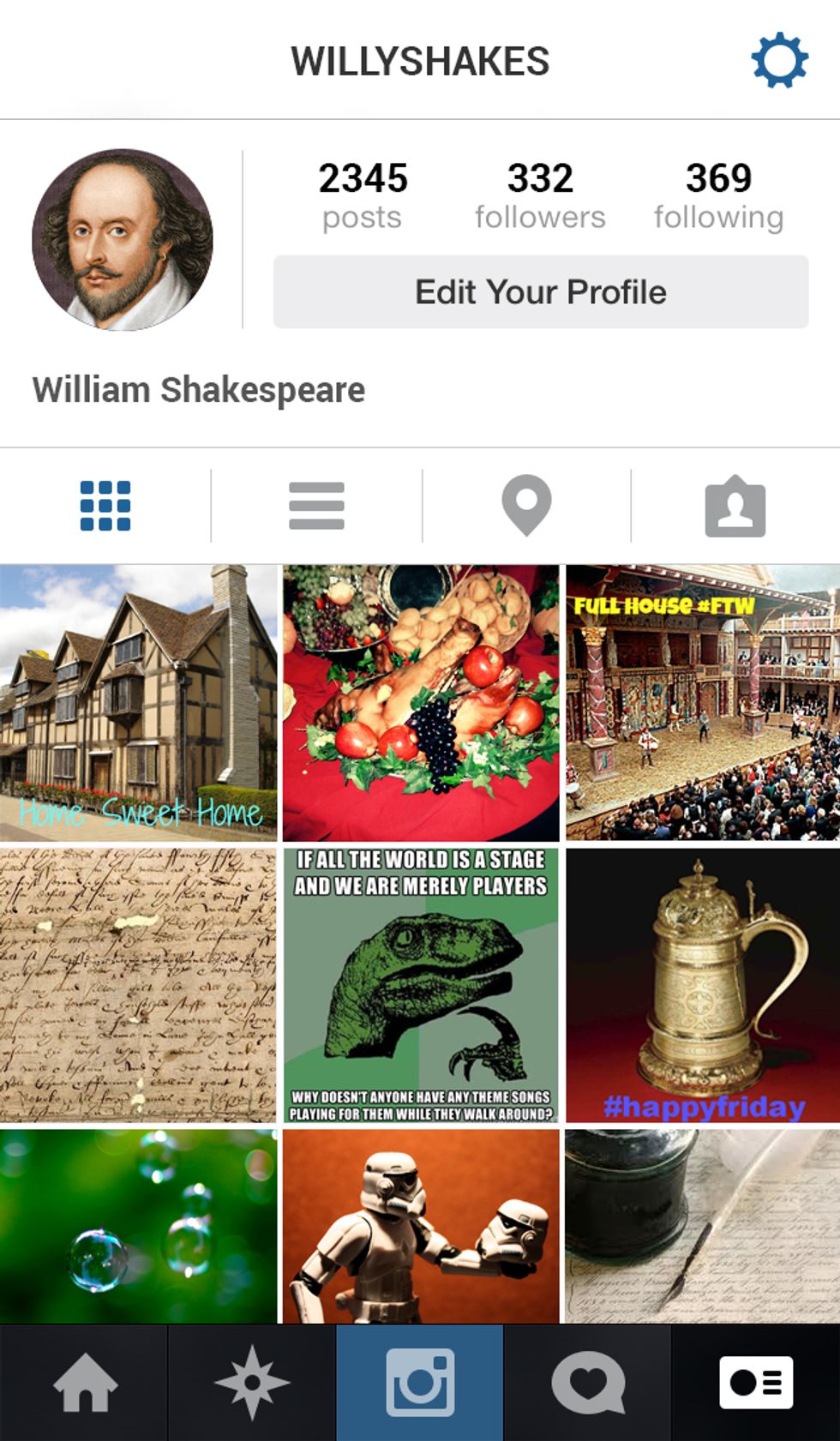View the tagged photos tab
This screenshot has height=1441, width=840.
pos(735,507)
